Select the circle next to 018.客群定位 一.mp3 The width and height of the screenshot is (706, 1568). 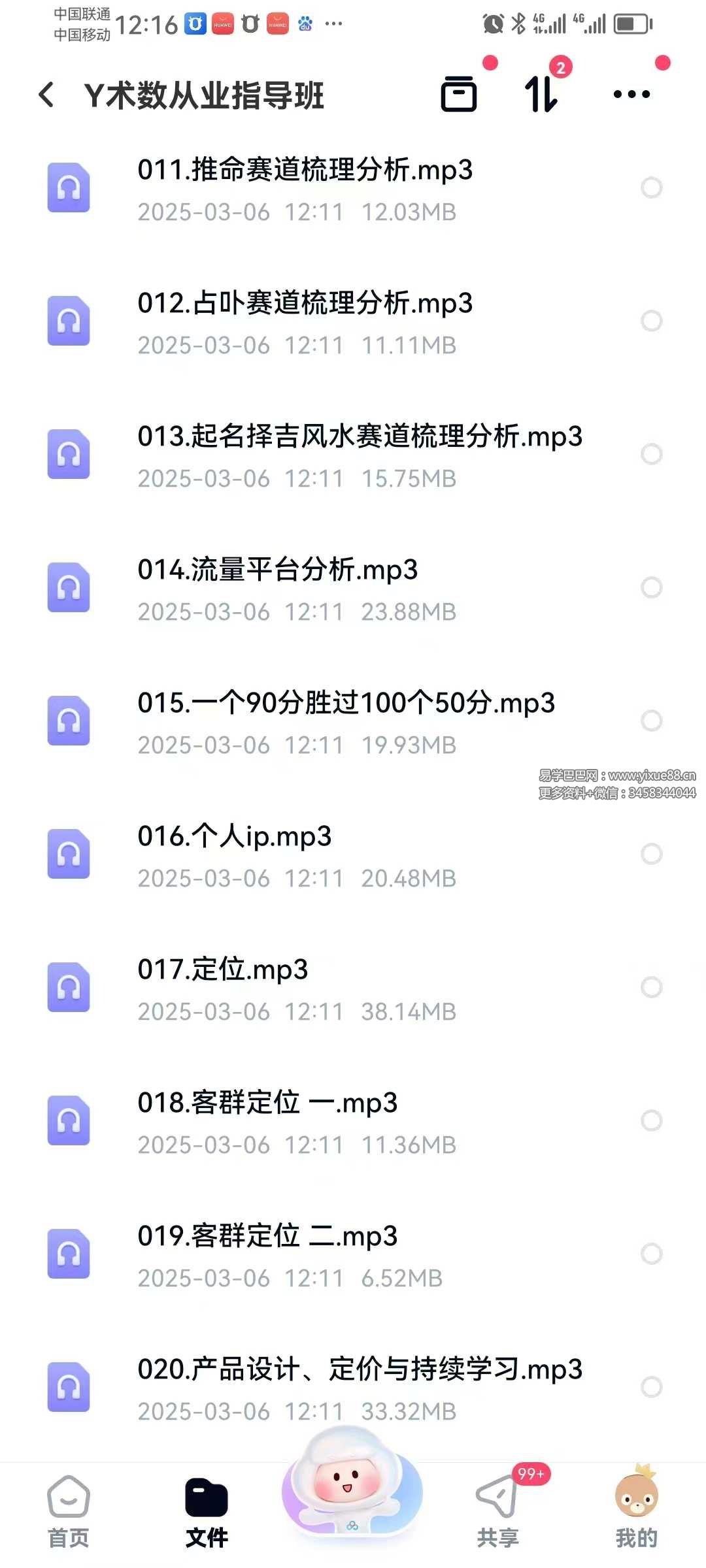pos(651,1120)
